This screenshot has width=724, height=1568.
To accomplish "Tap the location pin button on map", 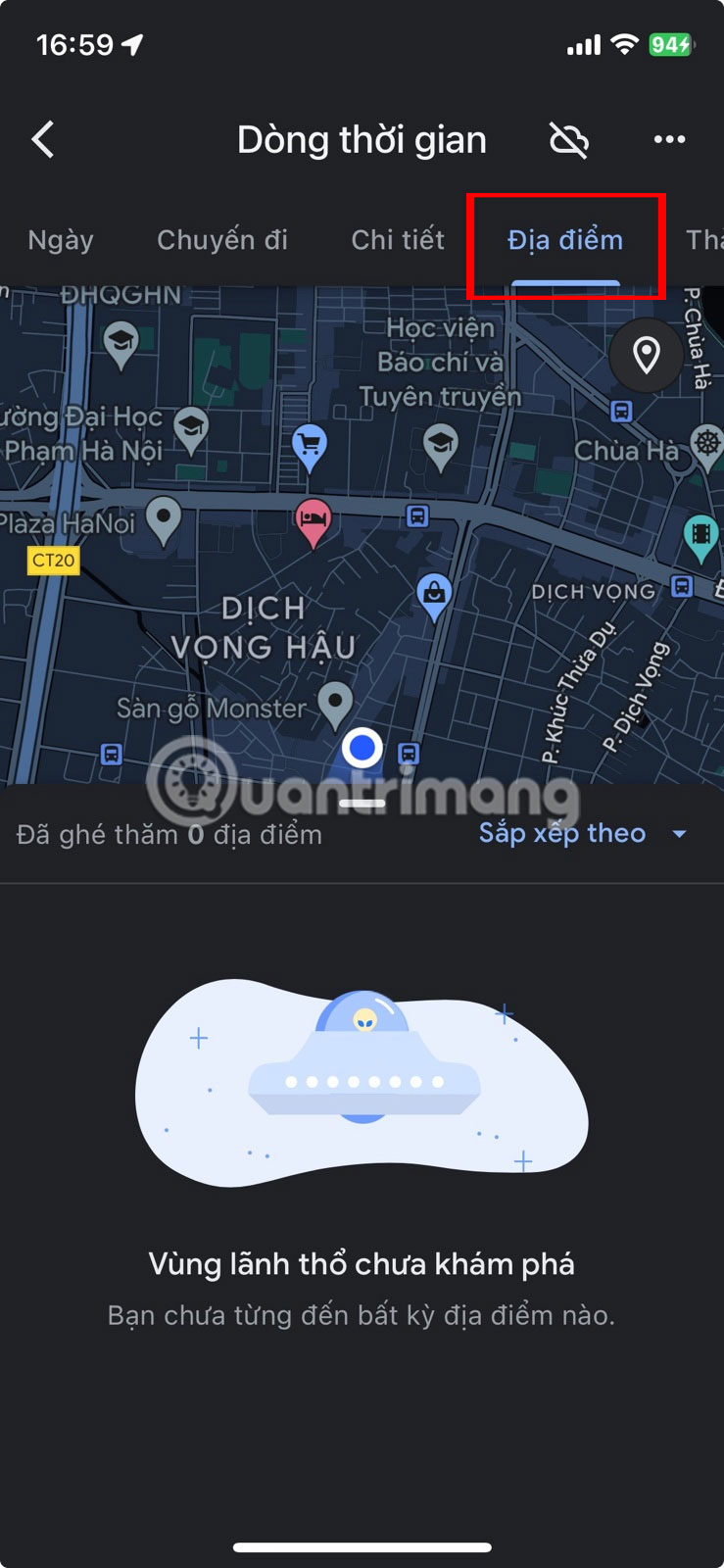I will point(646,355).
